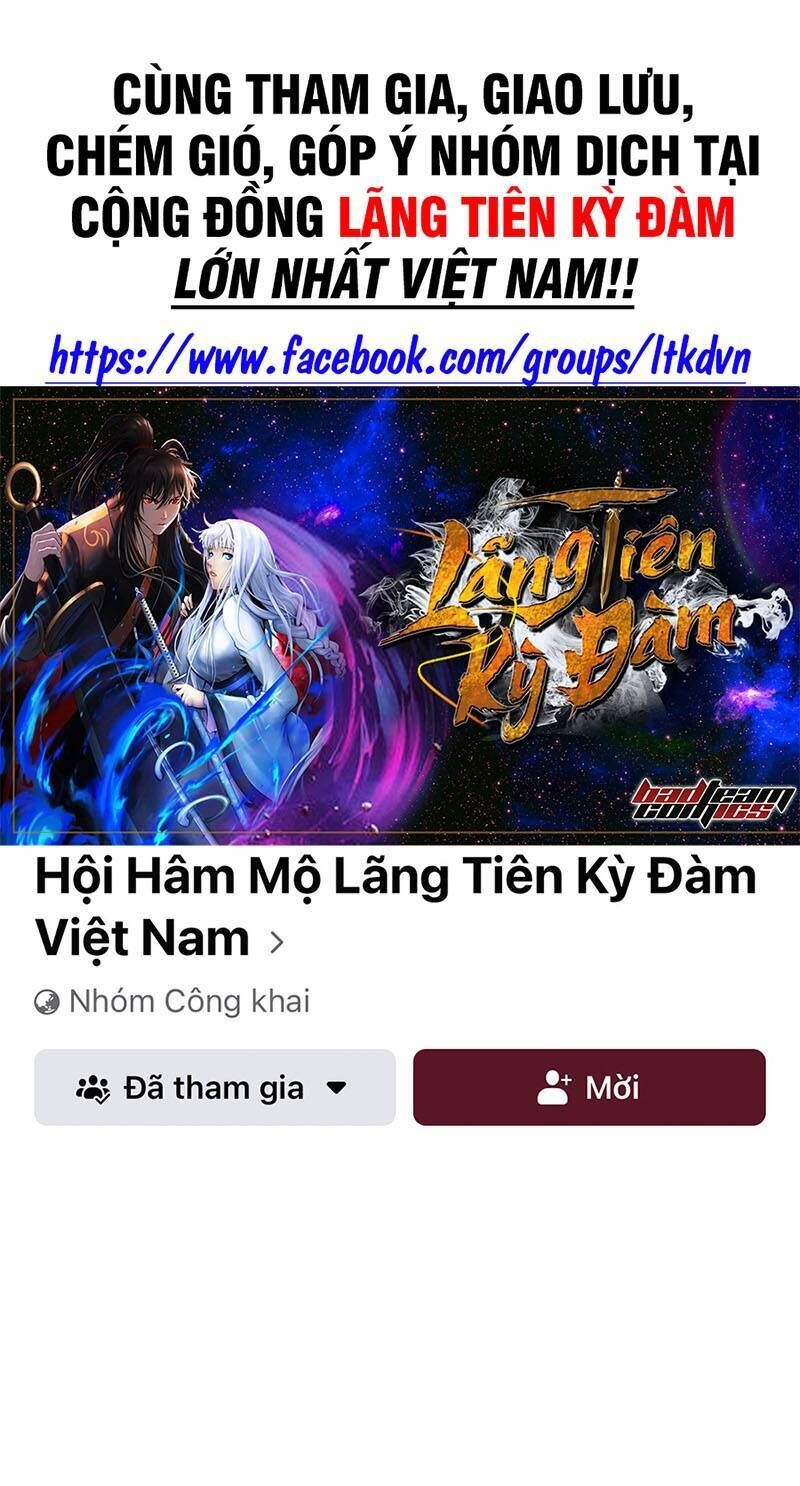800x1486 pixels.
Task: Toggle your joined membership status
Action: pos(215,1088)
